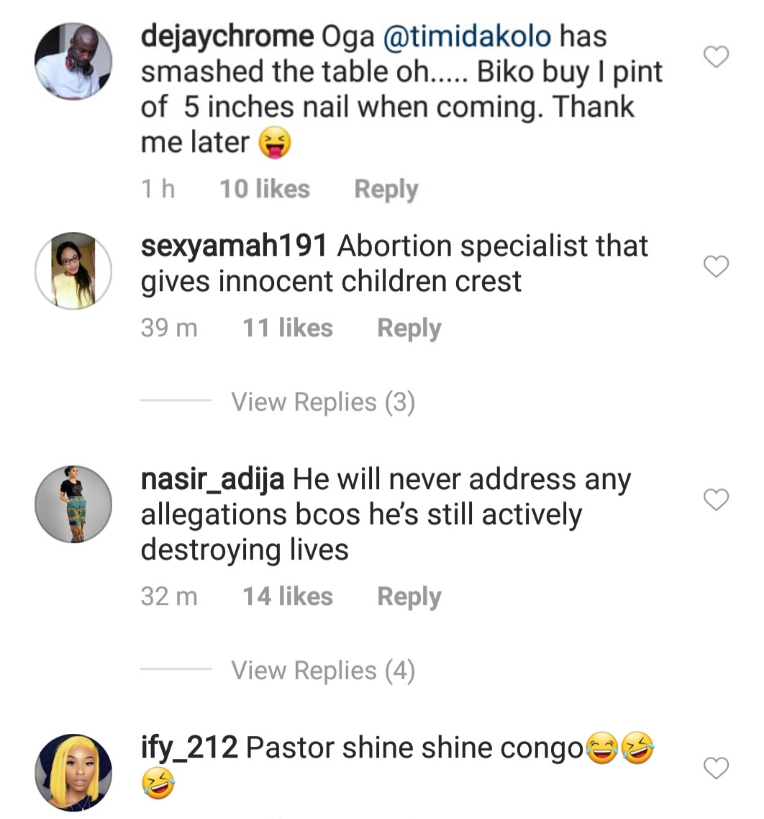Like dejaychrome's comment
Screen dimensions: 764x819
coord(716,58)
